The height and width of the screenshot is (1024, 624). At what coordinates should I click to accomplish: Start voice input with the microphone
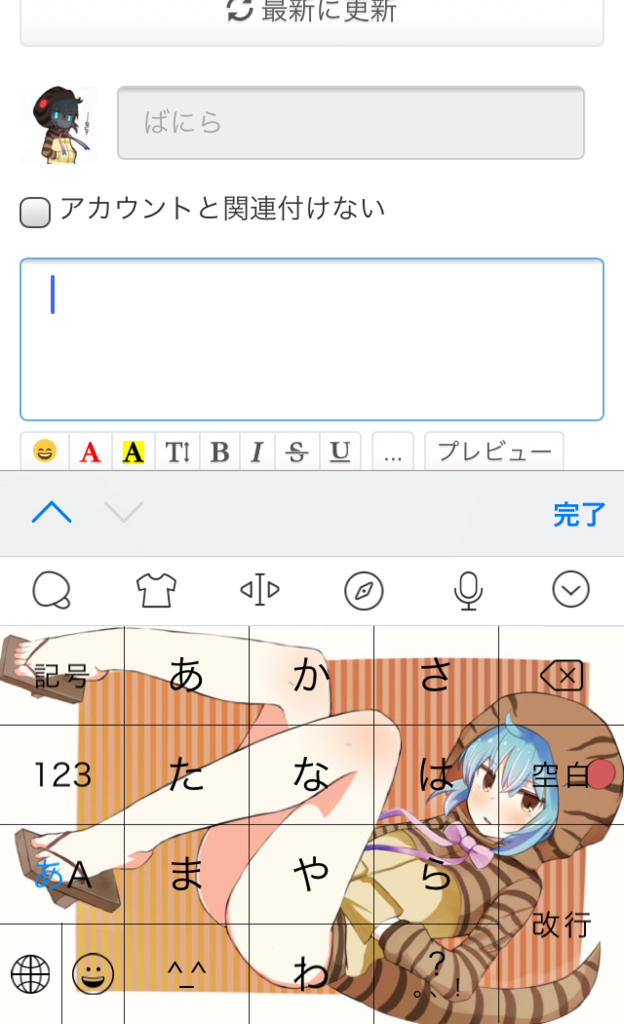click(468, 590)
